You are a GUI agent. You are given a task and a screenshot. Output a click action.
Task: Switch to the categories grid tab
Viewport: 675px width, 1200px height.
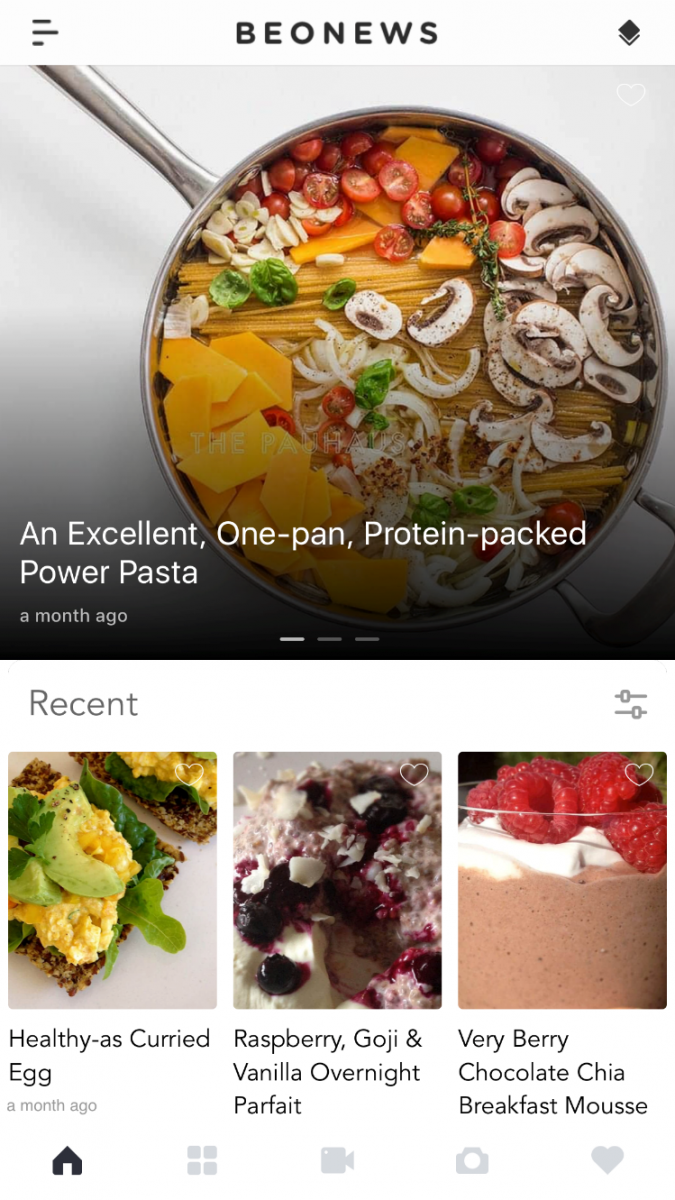[202, 1160]
